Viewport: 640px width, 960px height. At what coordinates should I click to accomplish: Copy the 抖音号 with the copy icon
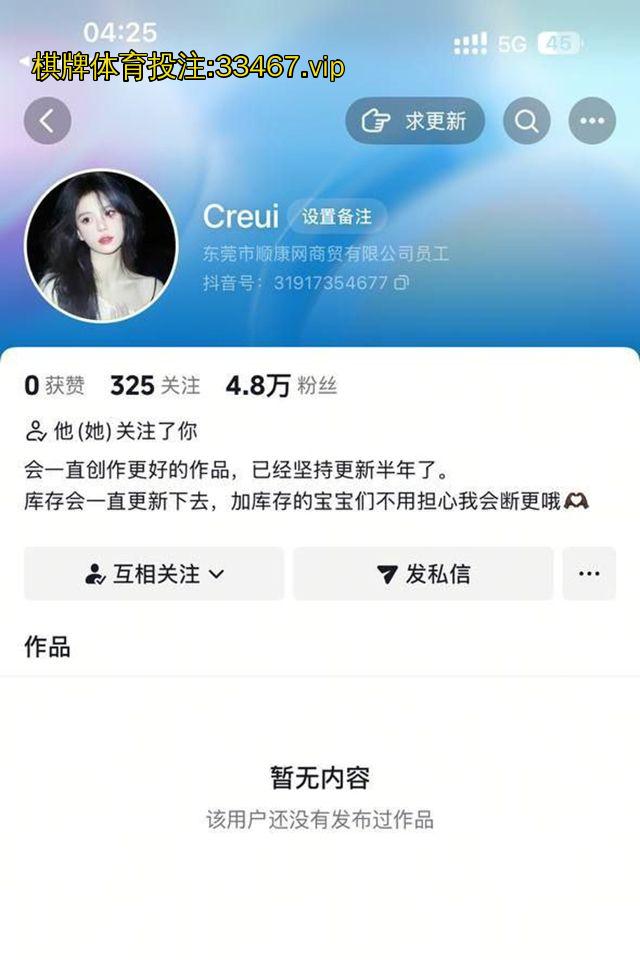pos(402,283)
